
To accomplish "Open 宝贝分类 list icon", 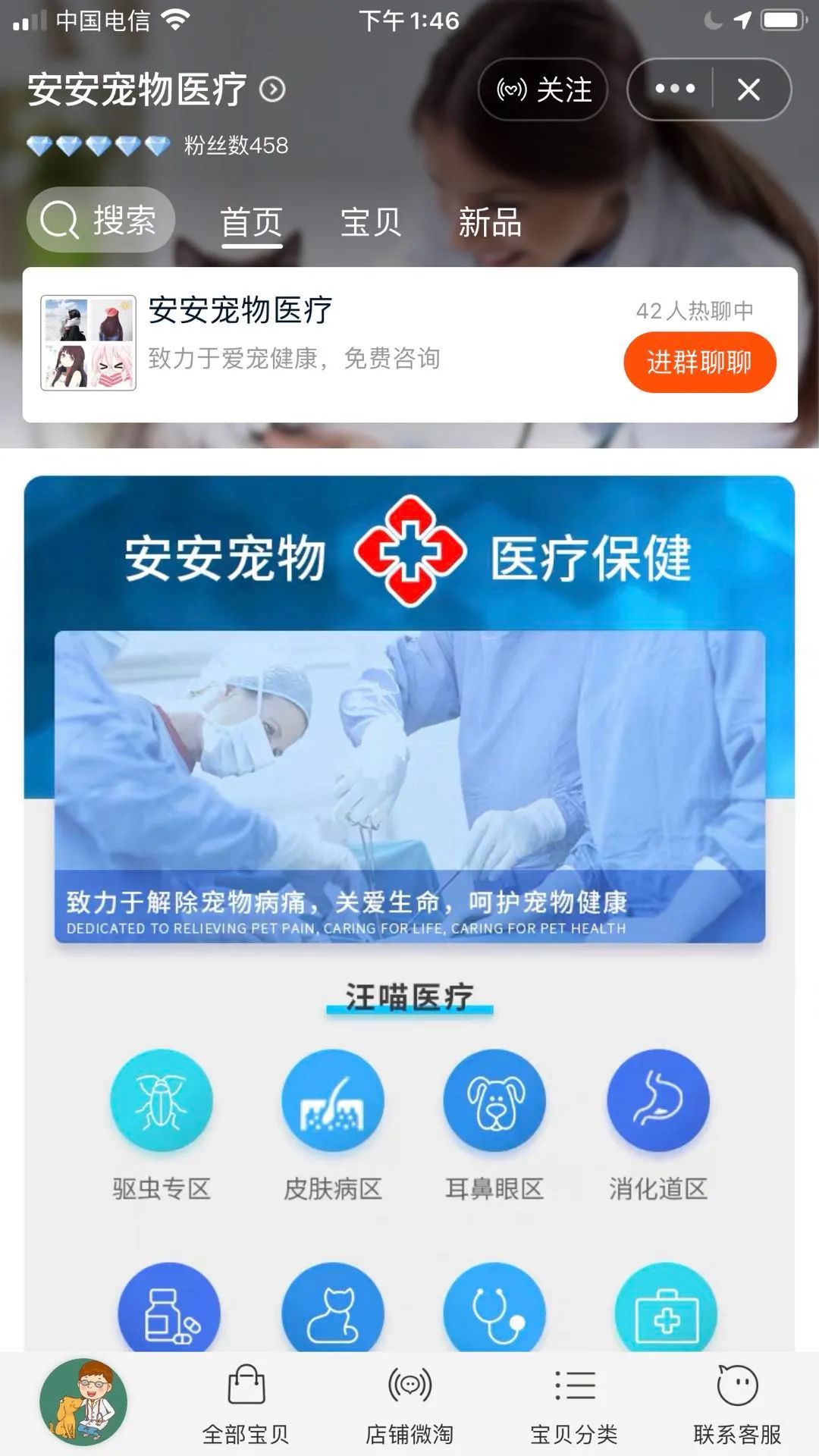I will pyautogui.click(x=573, y=1401).
